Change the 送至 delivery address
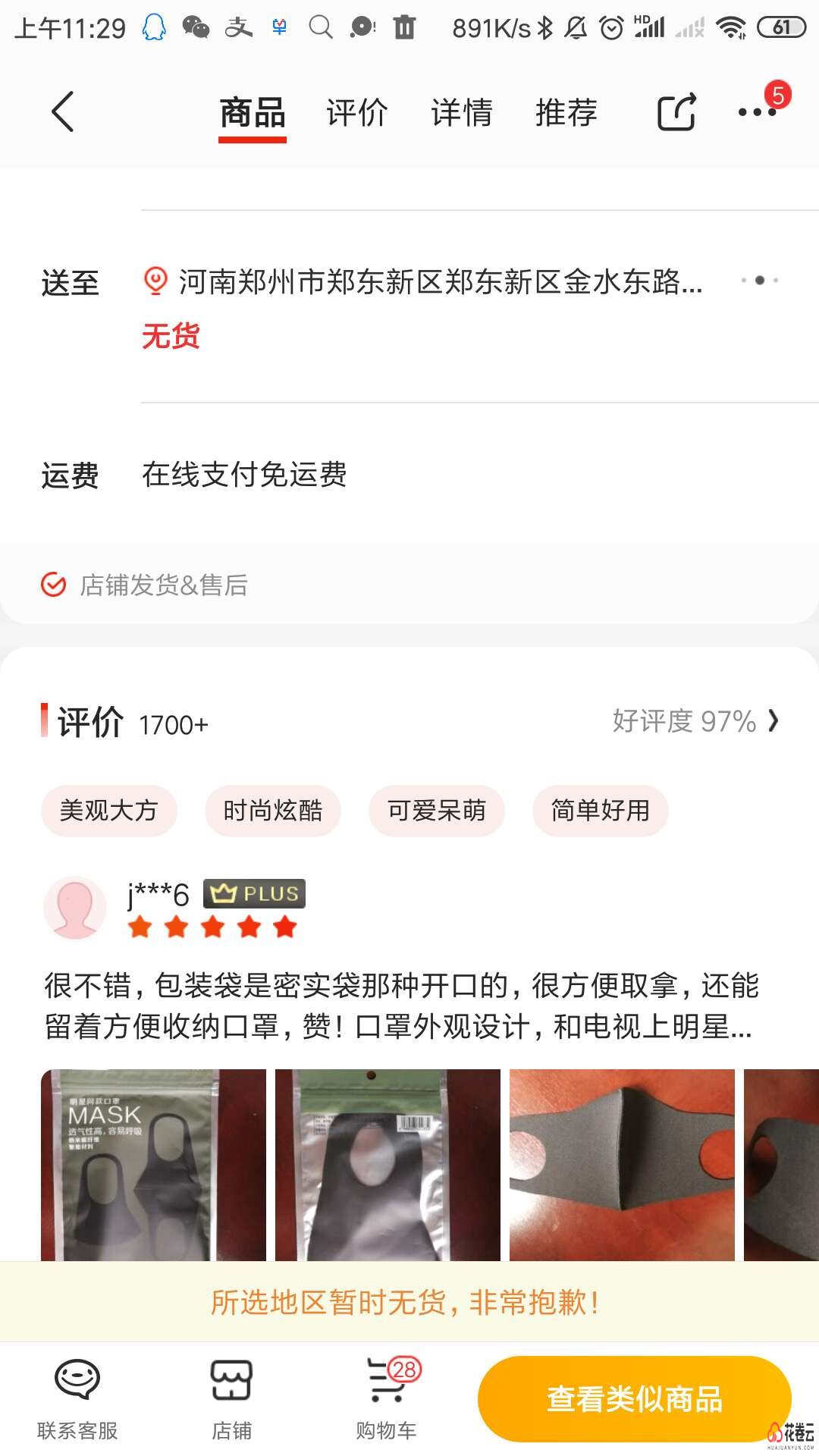 440,282
